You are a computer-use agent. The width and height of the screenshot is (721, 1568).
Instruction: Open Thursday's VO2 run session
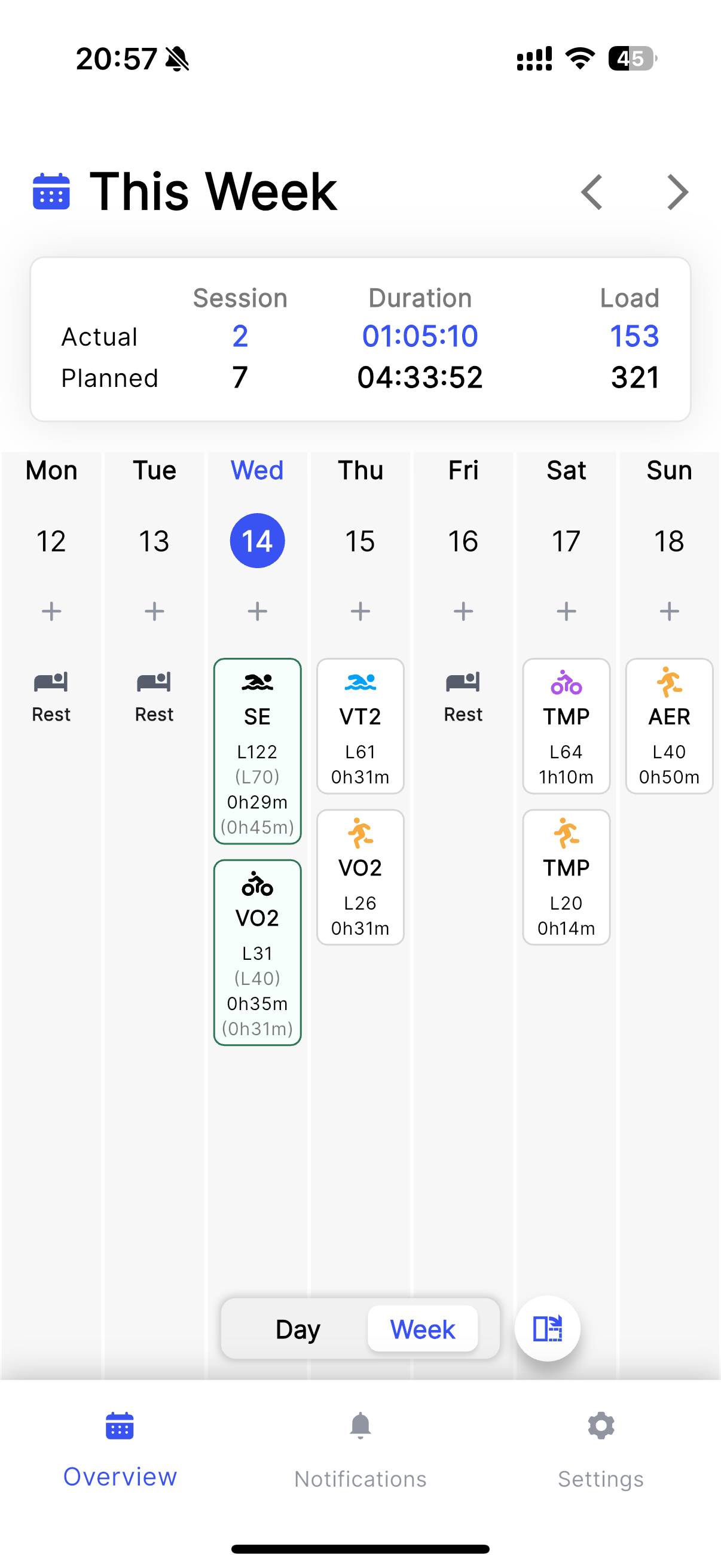pos(360,877)
